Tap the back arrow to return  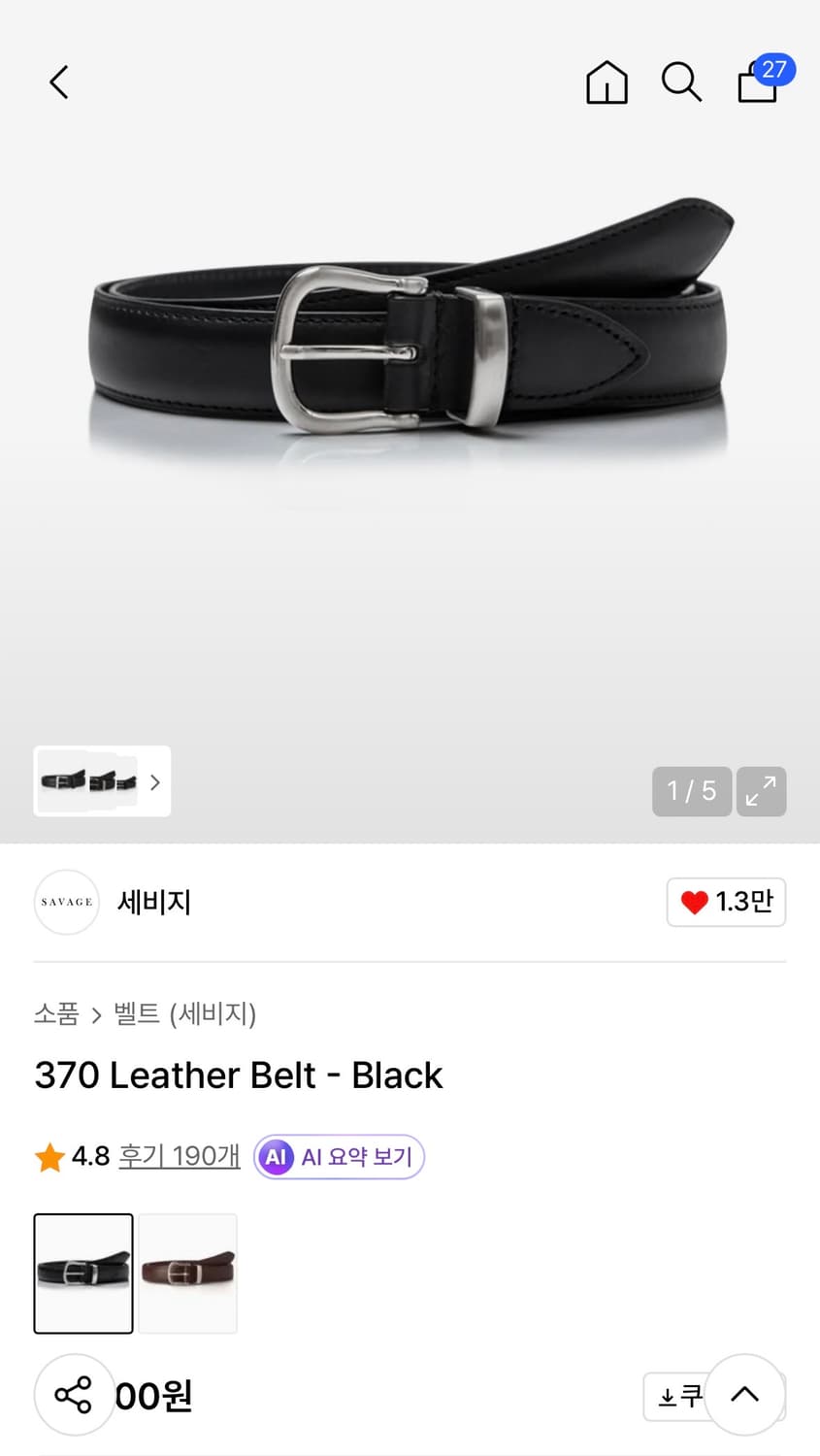click(57, 82)
